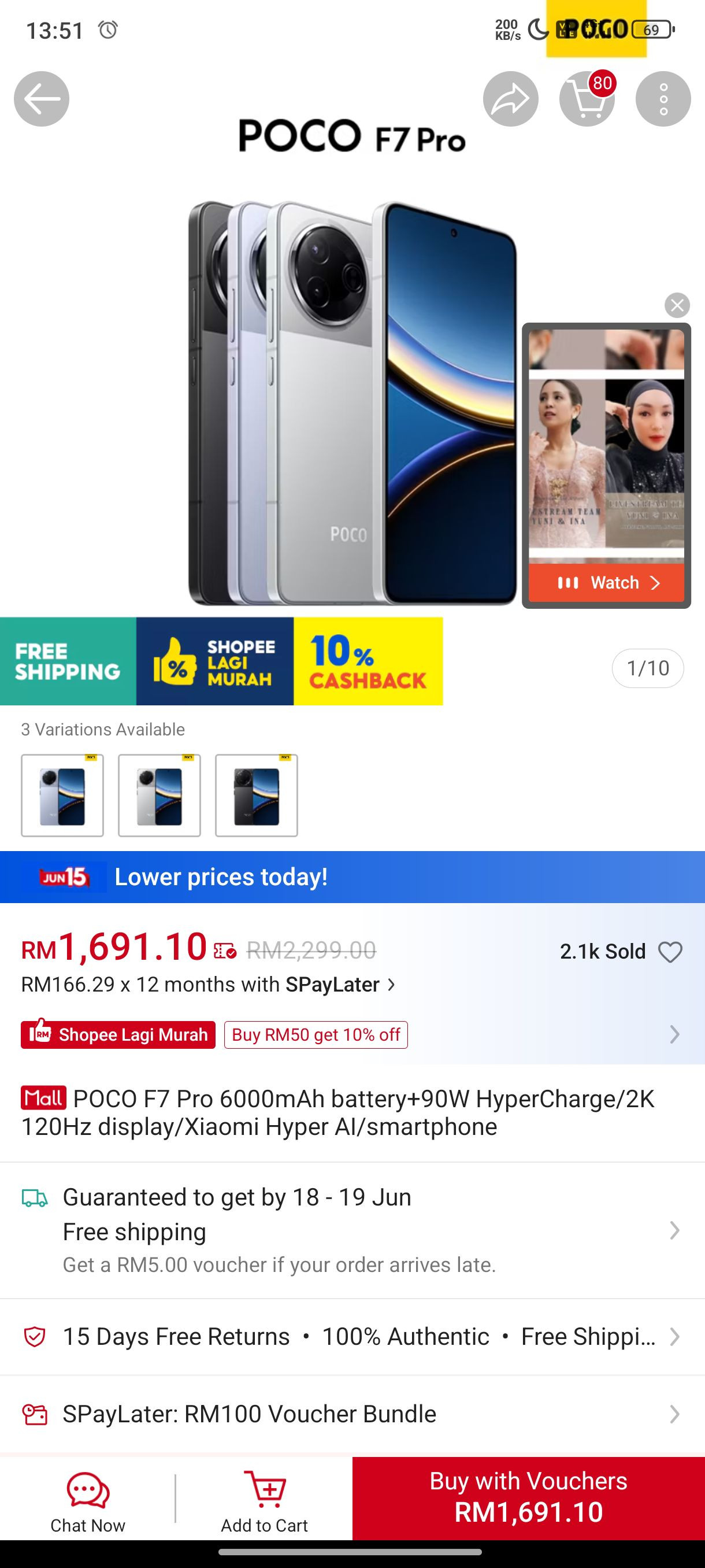
Task: Open 15 Days Free Returns info
Action: pyautogui.click(x=352, y=1336)
